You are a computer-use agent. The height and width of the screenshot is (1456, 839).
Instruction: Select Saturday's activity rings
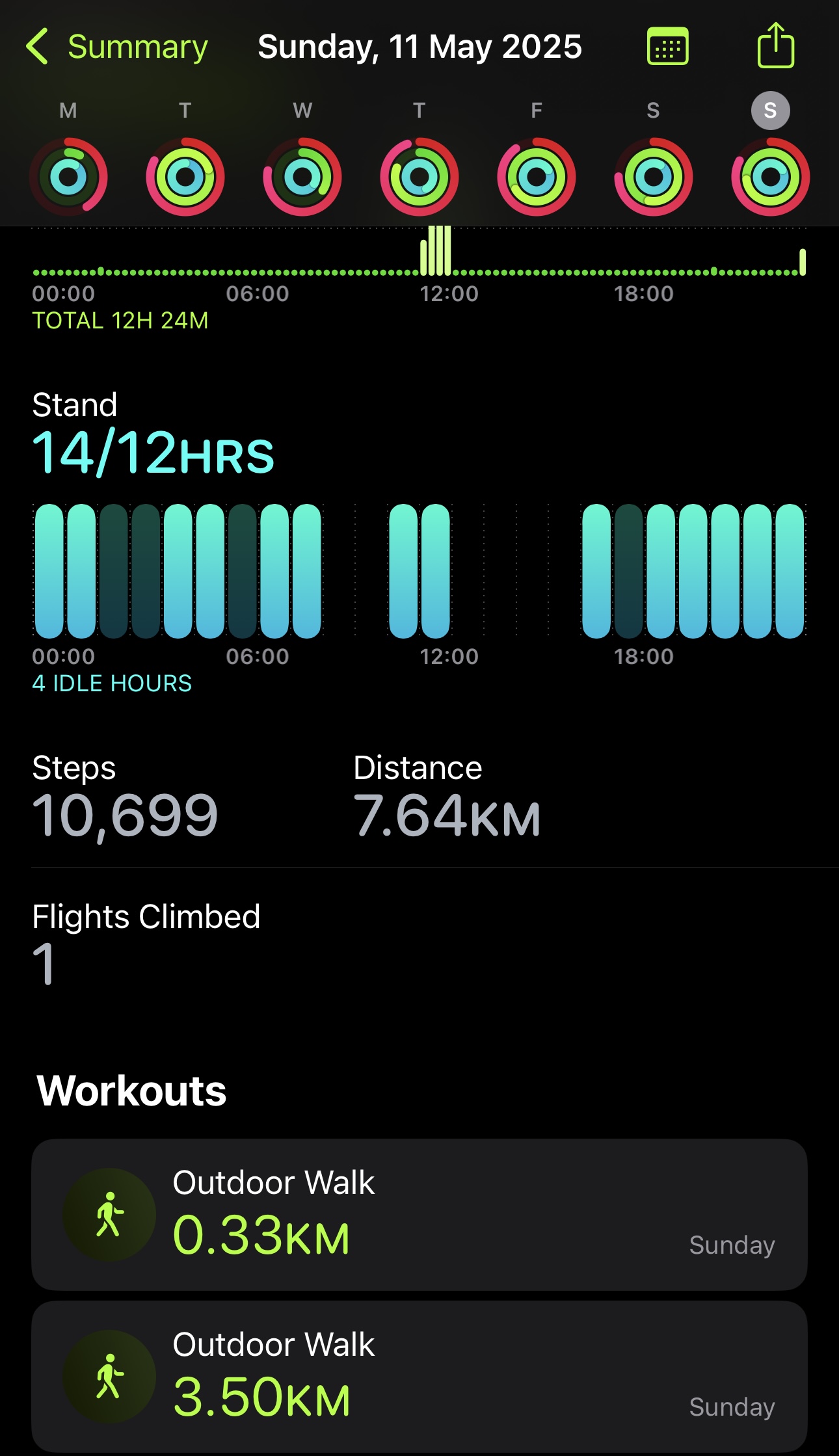click(654, 176)
